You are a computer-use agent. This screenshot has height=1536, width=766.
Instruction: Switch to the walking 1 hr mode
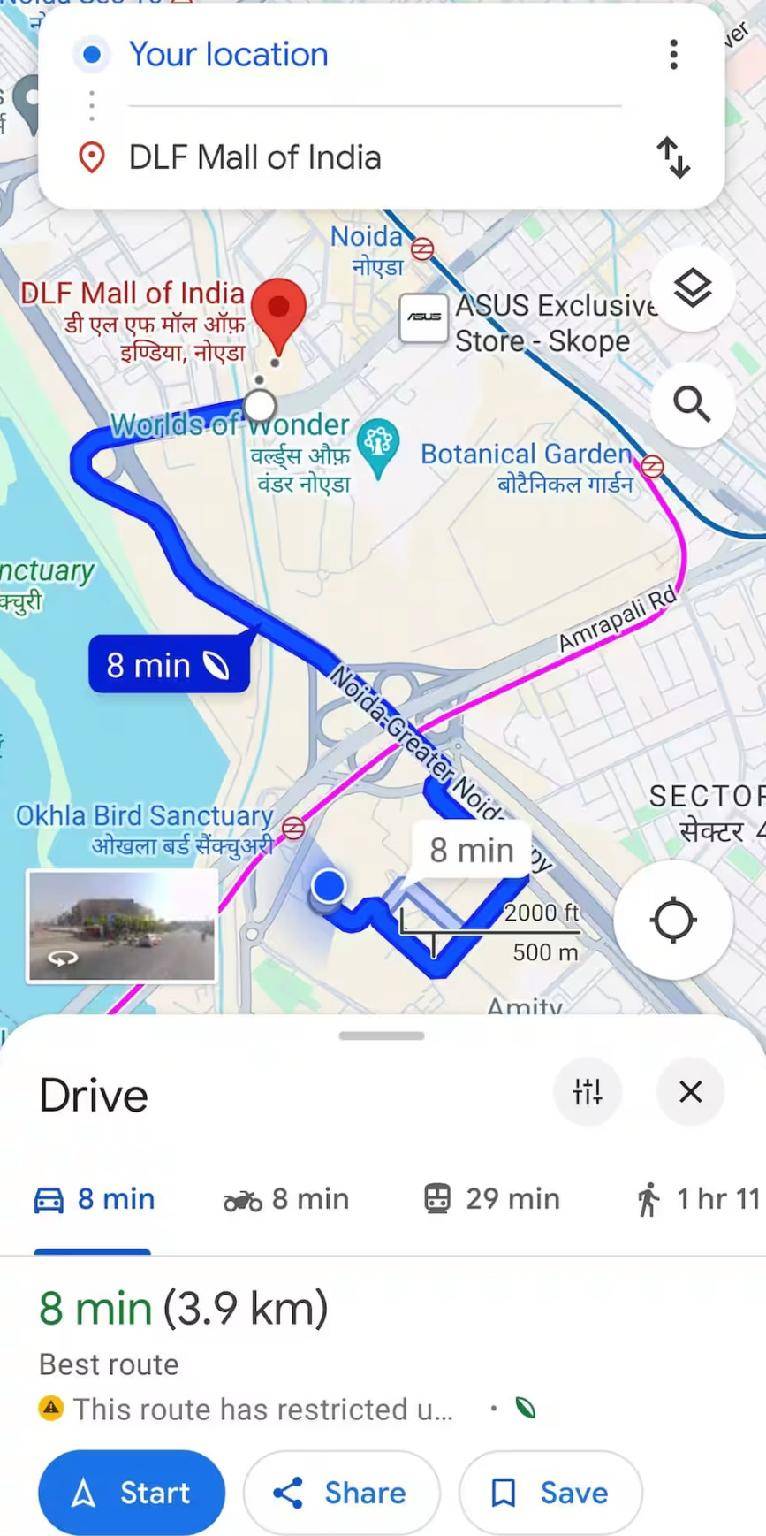pyautogui.click(x=698, y=1199)
